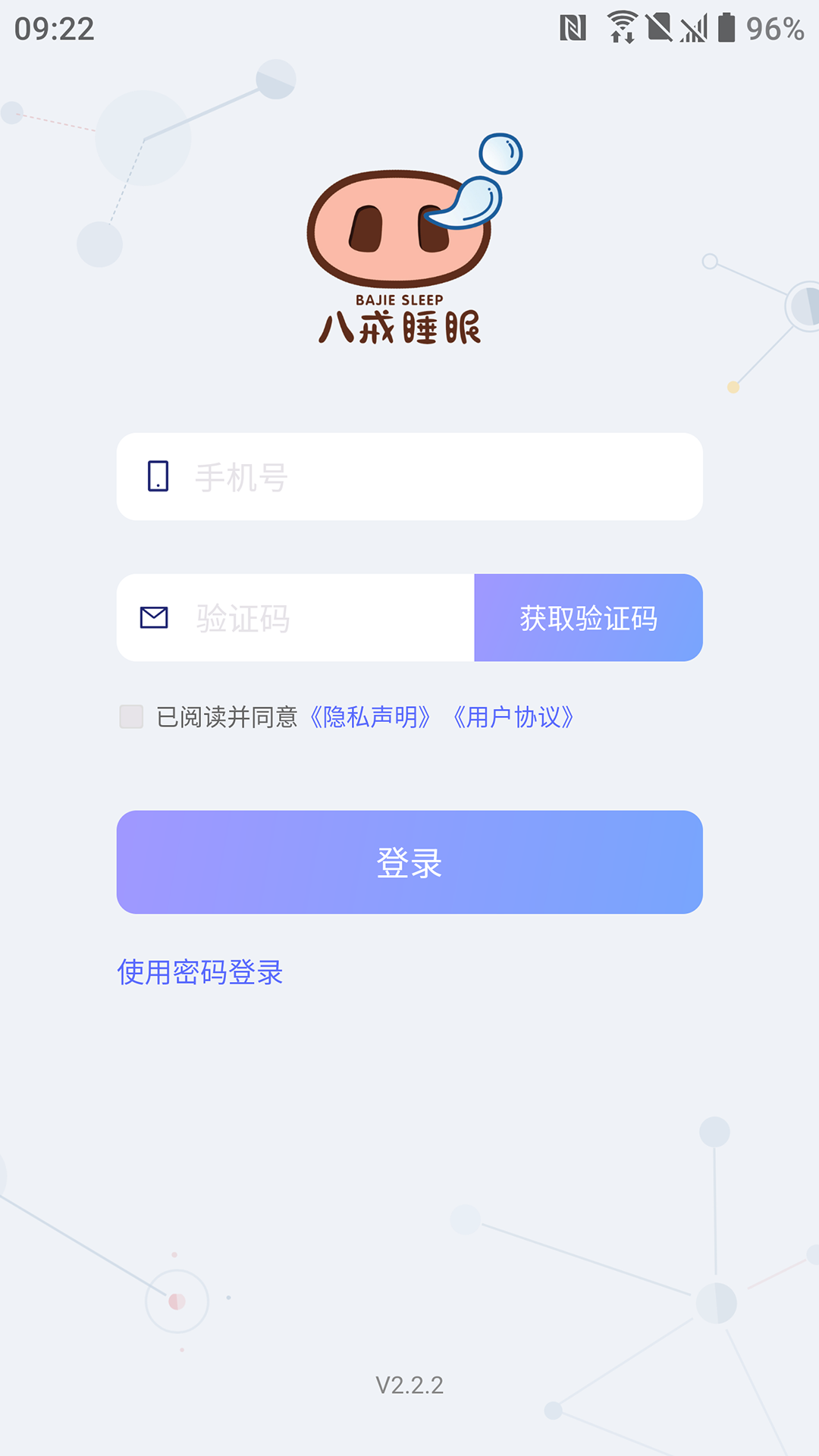Image resolution: width=819 pixels, height=1456 pixels.
Task: Open the 隐私声明 privacy statement
Action: point(369,719)
